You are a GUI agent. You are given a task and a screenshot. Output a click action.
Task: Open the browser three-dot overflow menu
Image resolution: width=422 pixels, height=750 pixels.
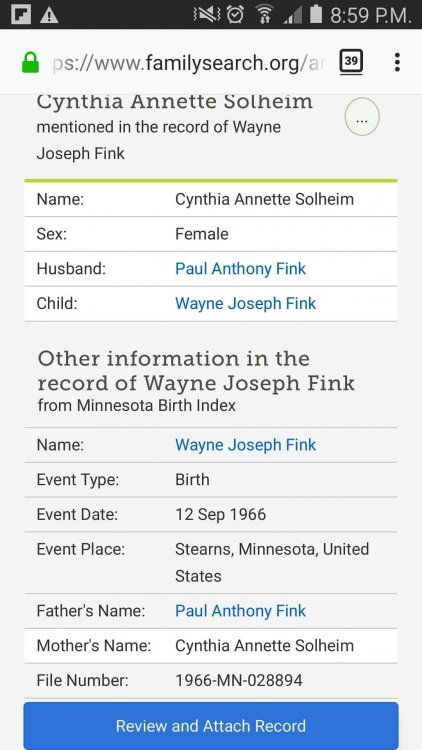point(397,62)
